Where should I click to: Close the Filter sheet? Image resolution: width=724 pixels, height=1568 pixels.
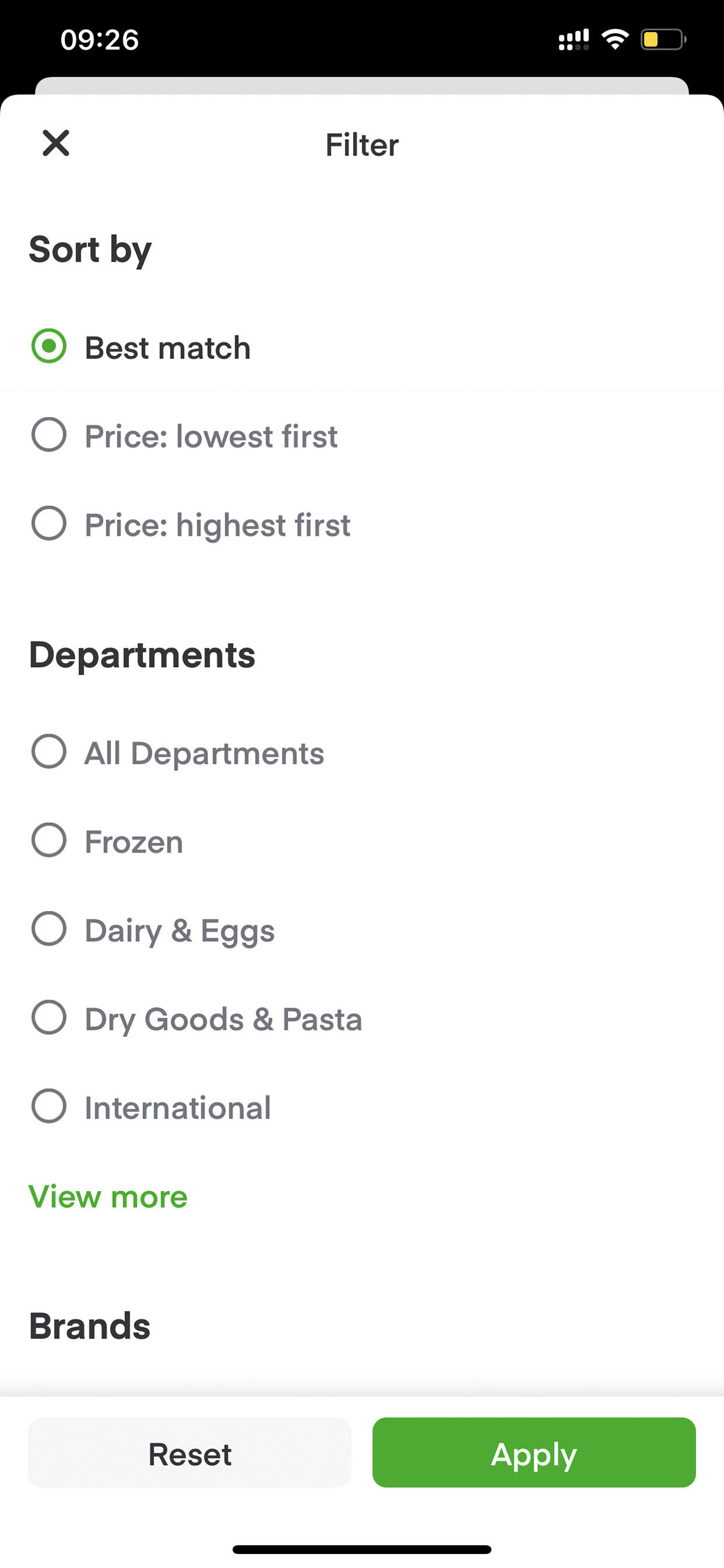pyautogui.click(x=56, y=143)
